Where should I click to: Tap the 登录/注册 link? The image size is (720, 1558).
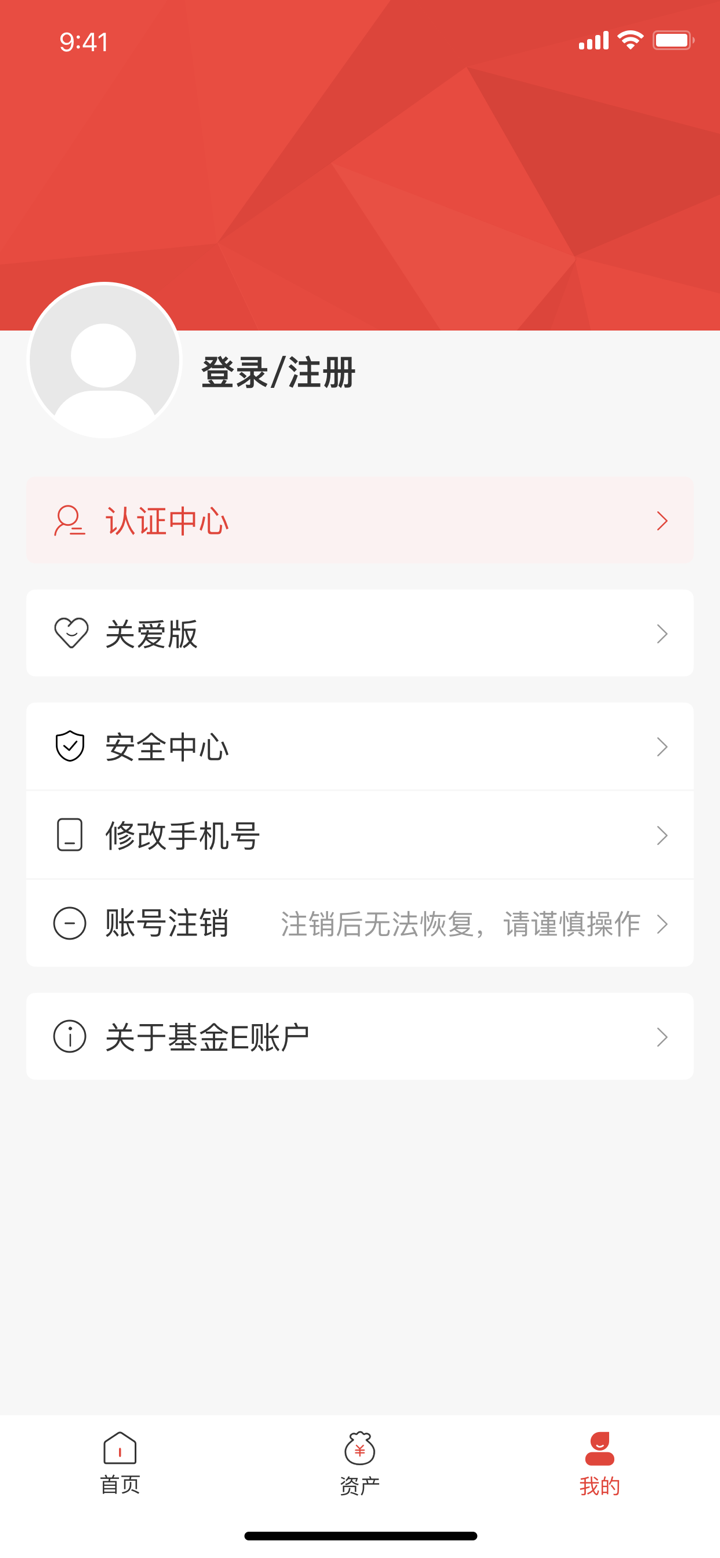[276, 373]
